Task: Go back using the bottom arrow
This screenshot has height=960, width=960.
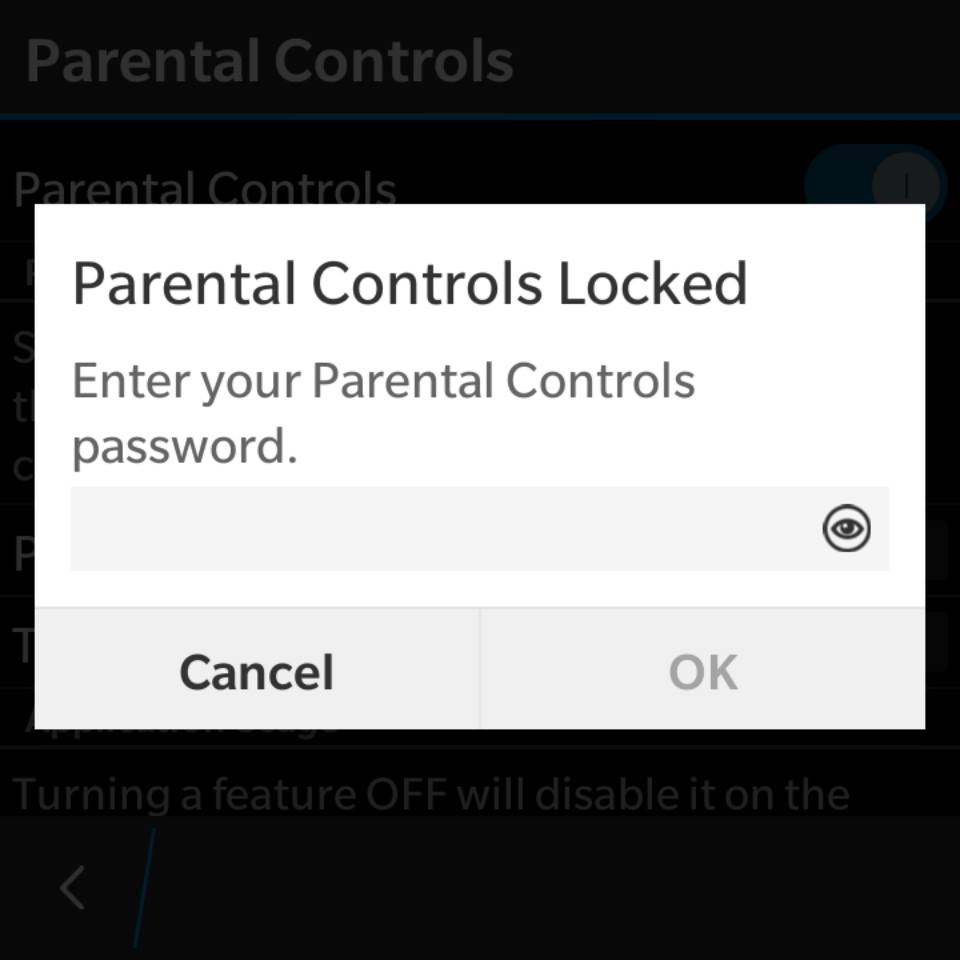Action: [x=72, y=887]
